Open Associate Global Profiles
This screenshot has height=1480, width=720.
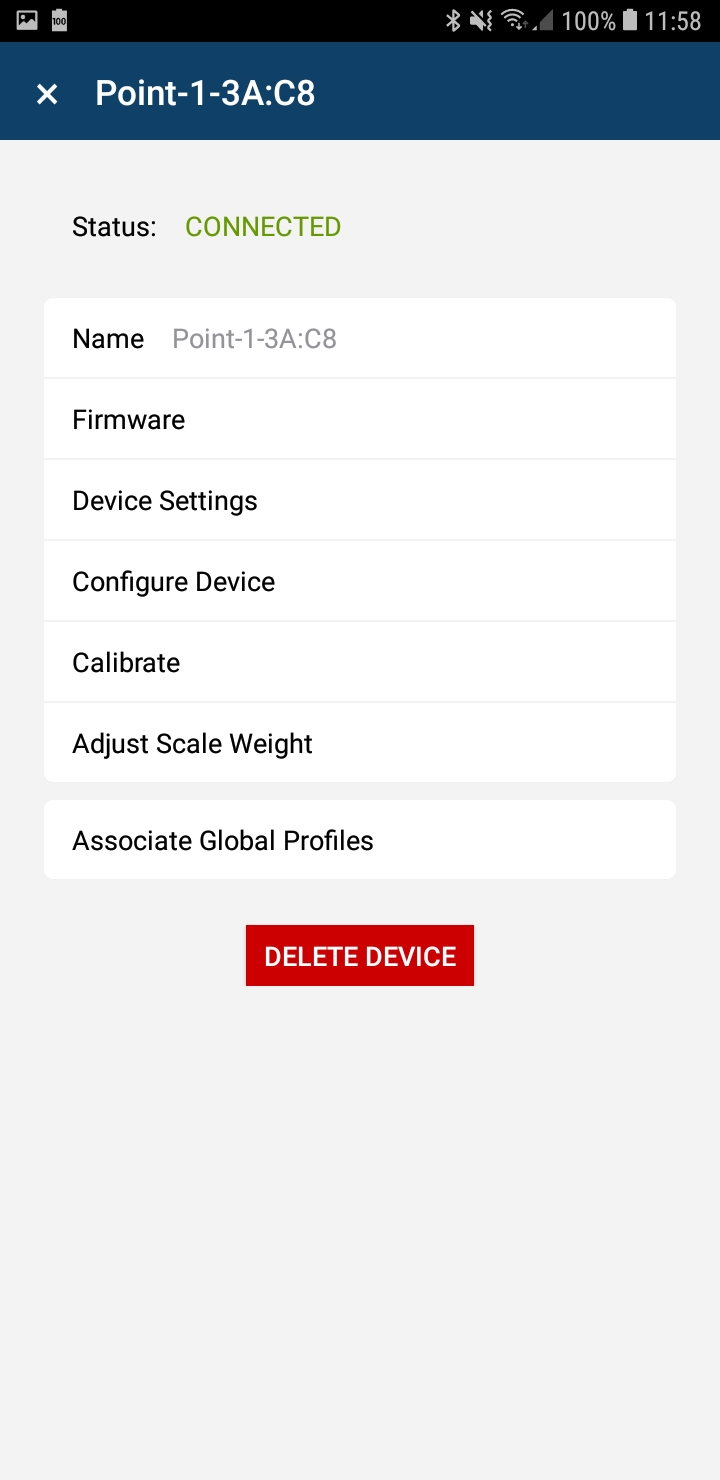point(360,841)
